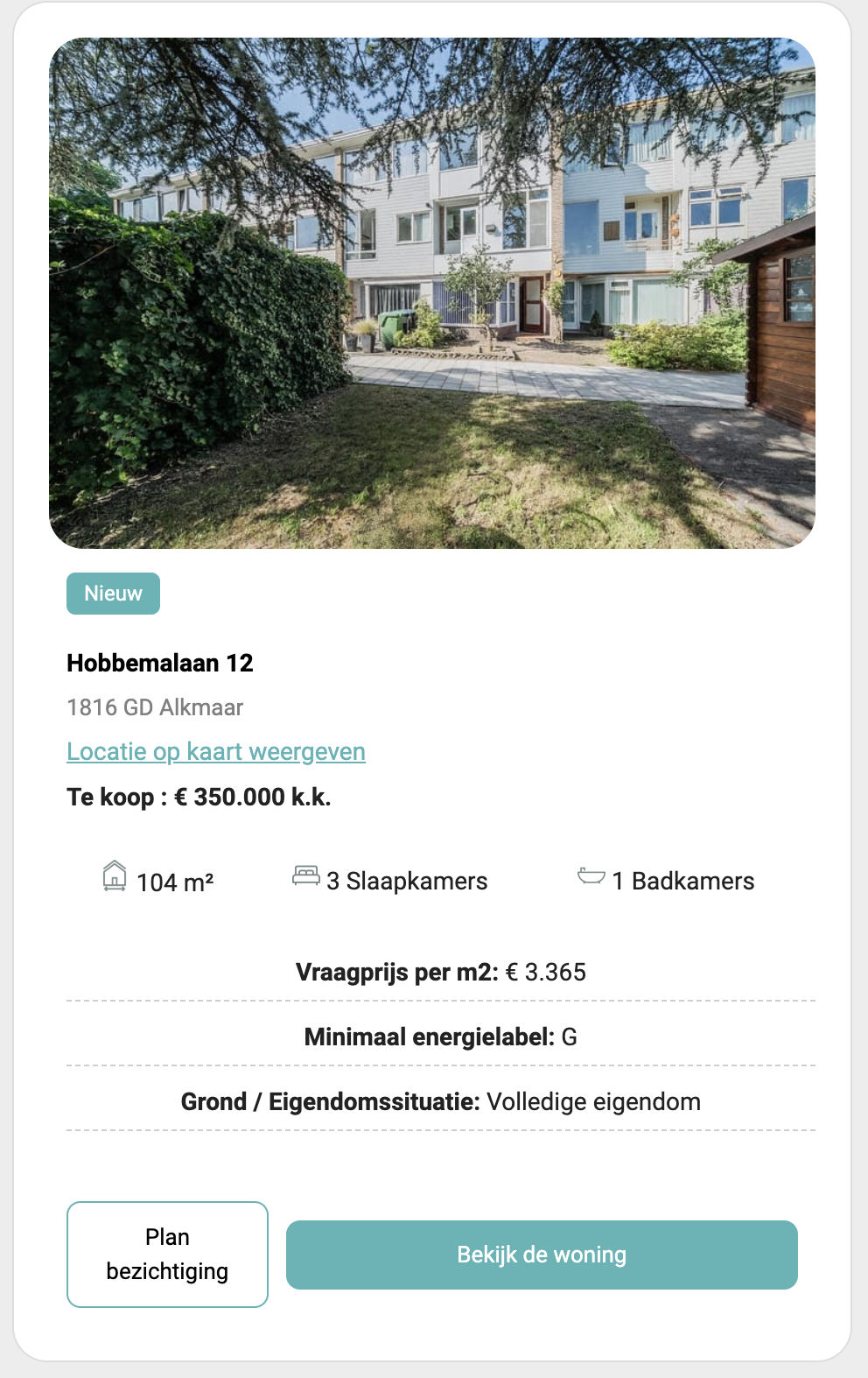Viewport: 868px width, 1378px height.
Task: Expand the Minimaal energielabel detail row
Action: tap(441, 1037)
